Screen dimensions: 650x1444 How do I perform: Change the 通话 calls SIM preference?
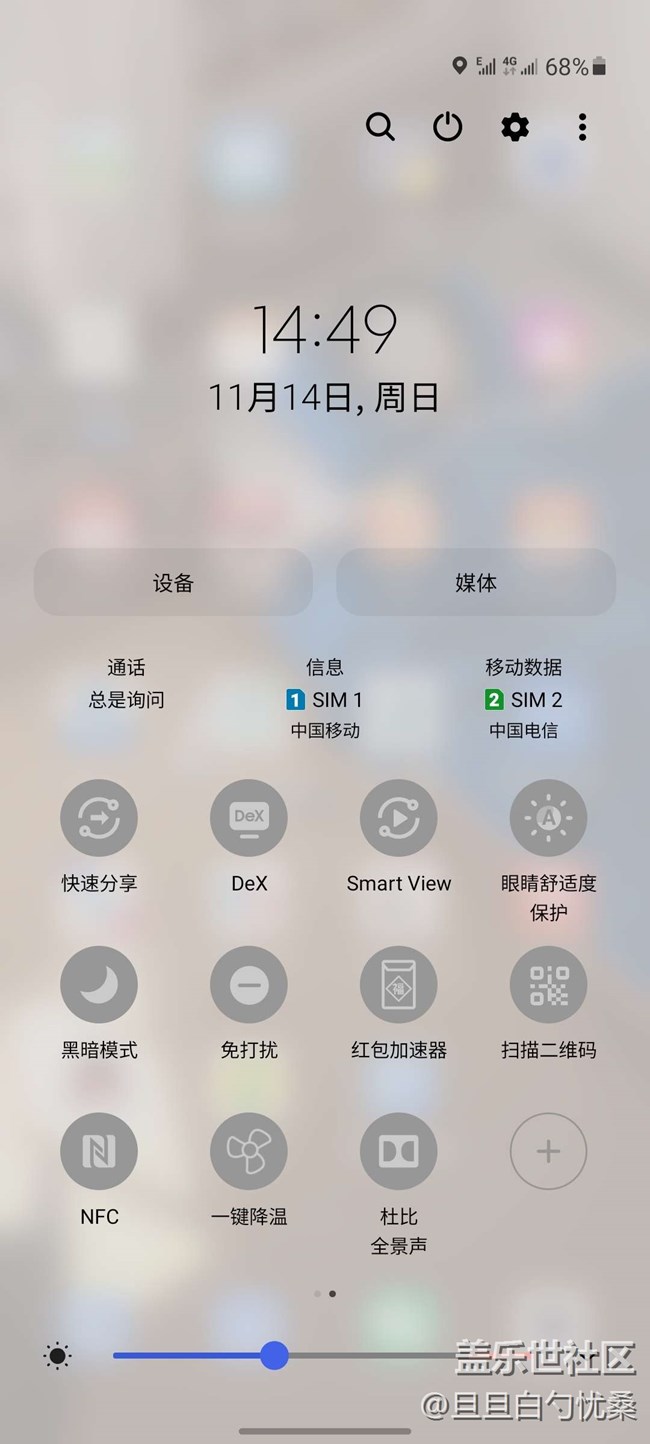pos(126,685)
